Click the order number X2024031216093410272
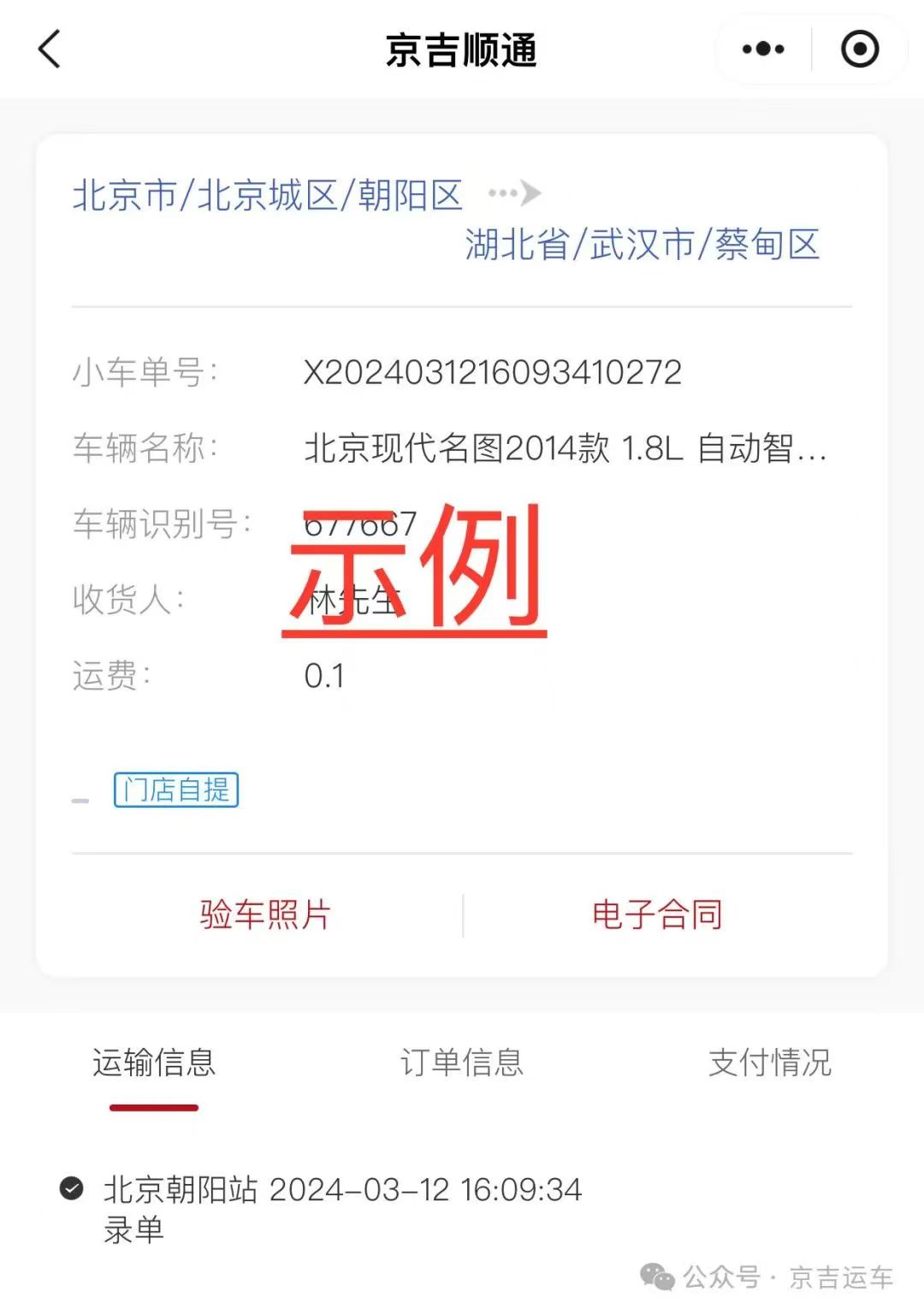 pos(492,370)
